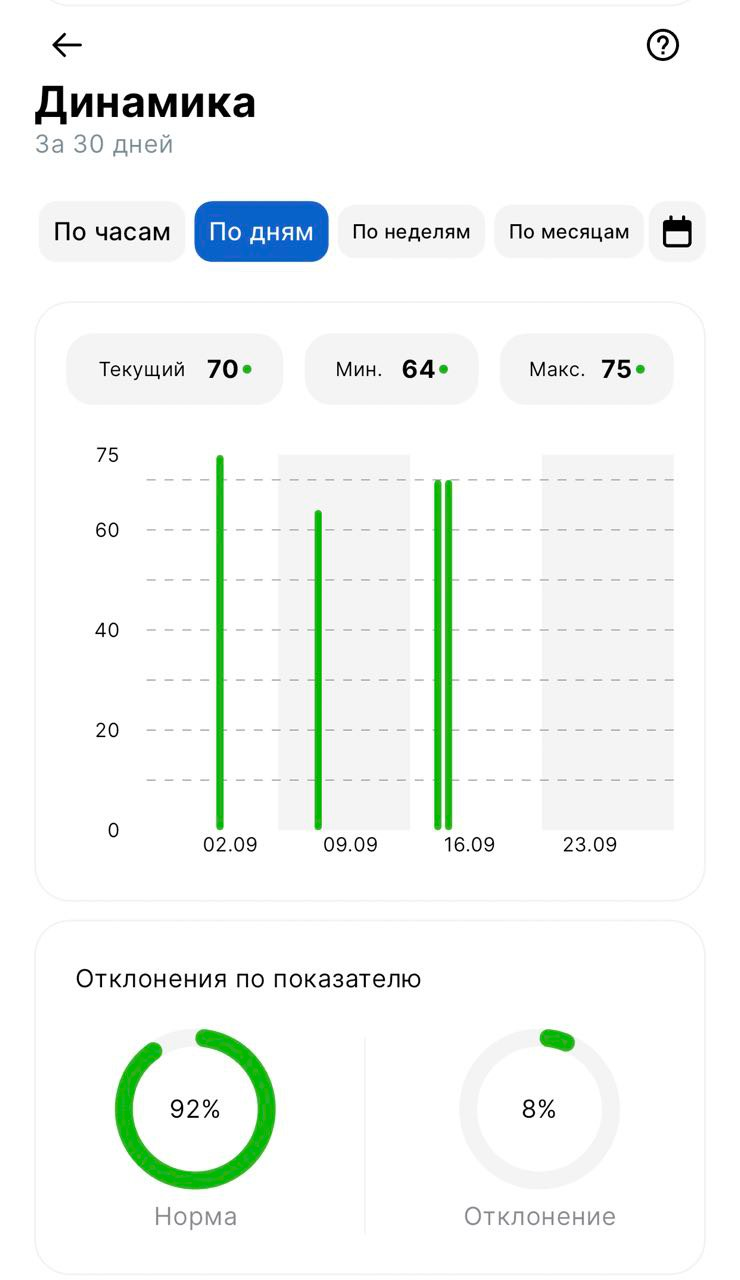Image resolution: width=740 pixels, height=1280 pixels.
Task: Open the calendar date picker
Action: coord(677,232)
